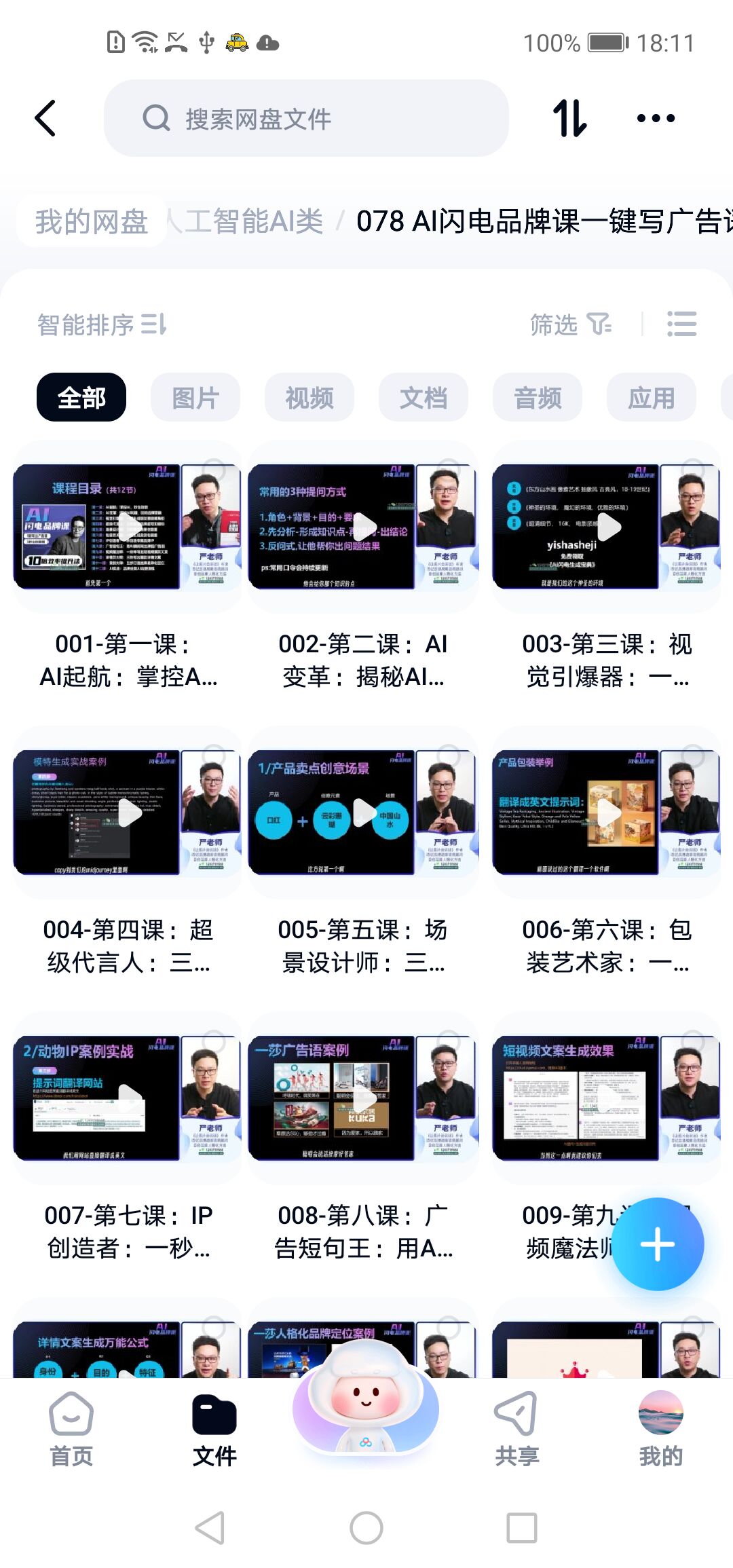Select the 图片 filter chip
733x1568 pixels.
(195, 397)
